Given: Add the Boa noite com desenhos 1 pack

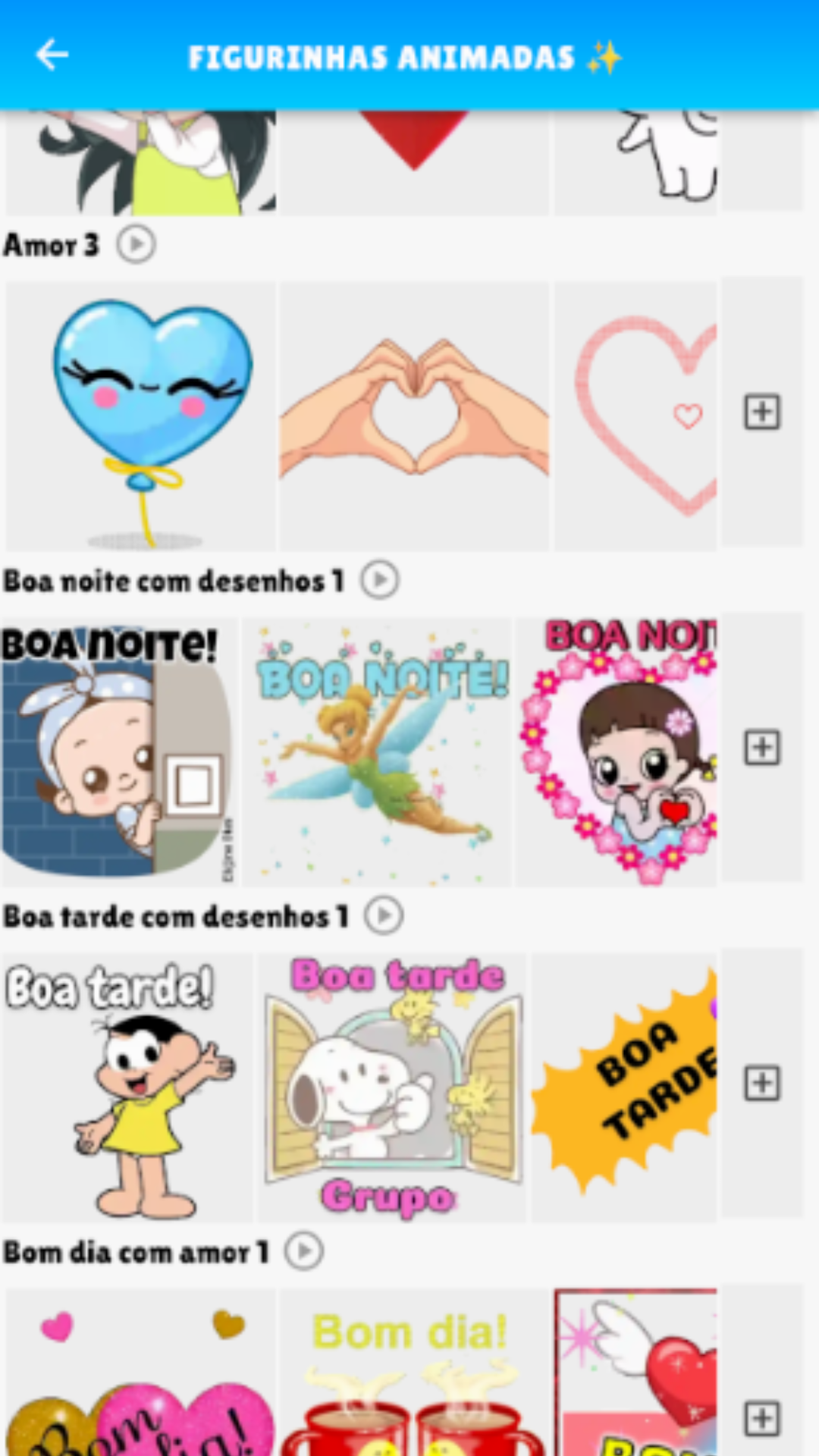Looking at the screenshot, I should (762, 748).
